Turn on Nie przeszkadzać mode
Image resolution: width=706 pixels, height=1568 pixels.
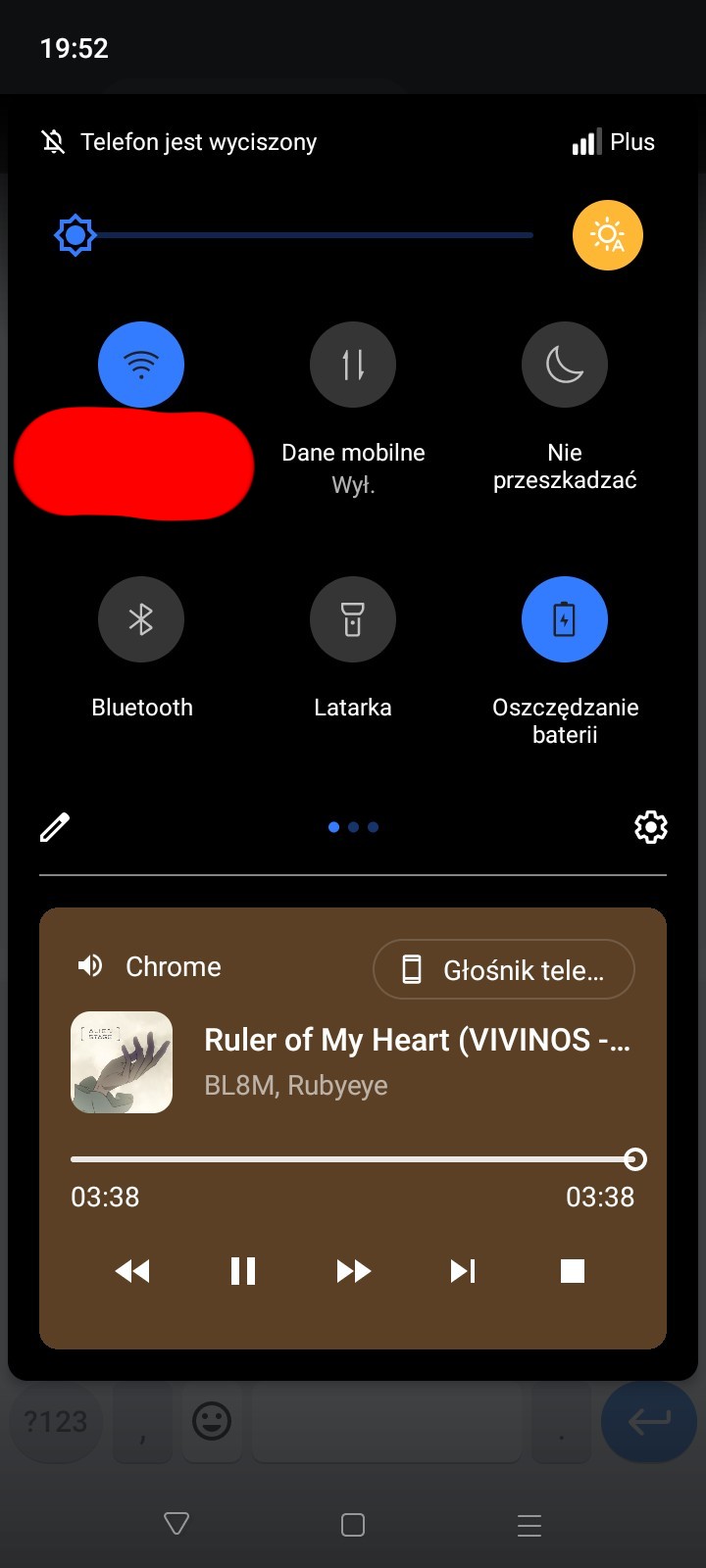pos(565,365)
